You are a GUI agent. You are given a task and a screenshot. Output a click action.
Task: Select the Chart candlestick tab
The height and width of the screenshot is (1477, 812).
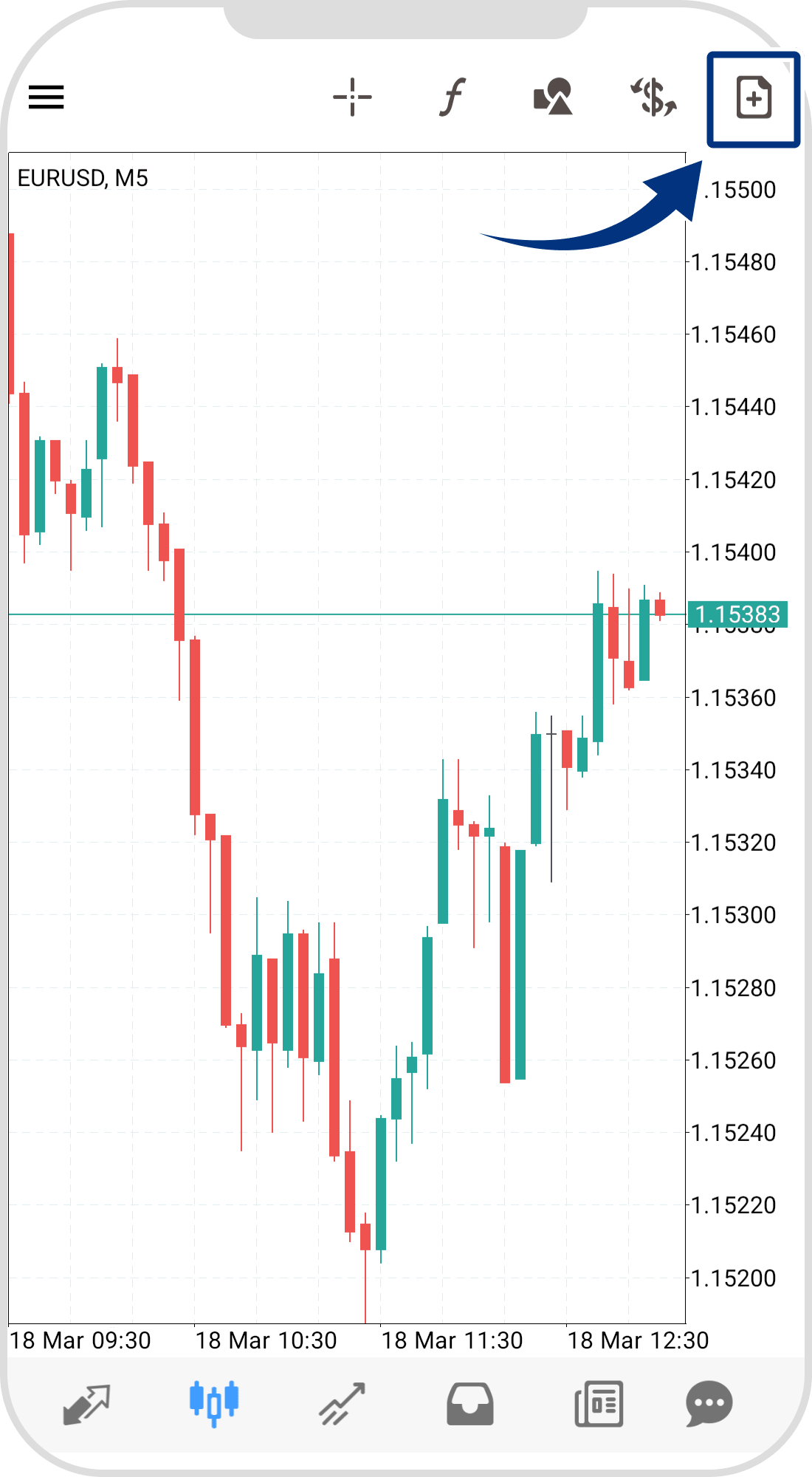(214, 1402)
